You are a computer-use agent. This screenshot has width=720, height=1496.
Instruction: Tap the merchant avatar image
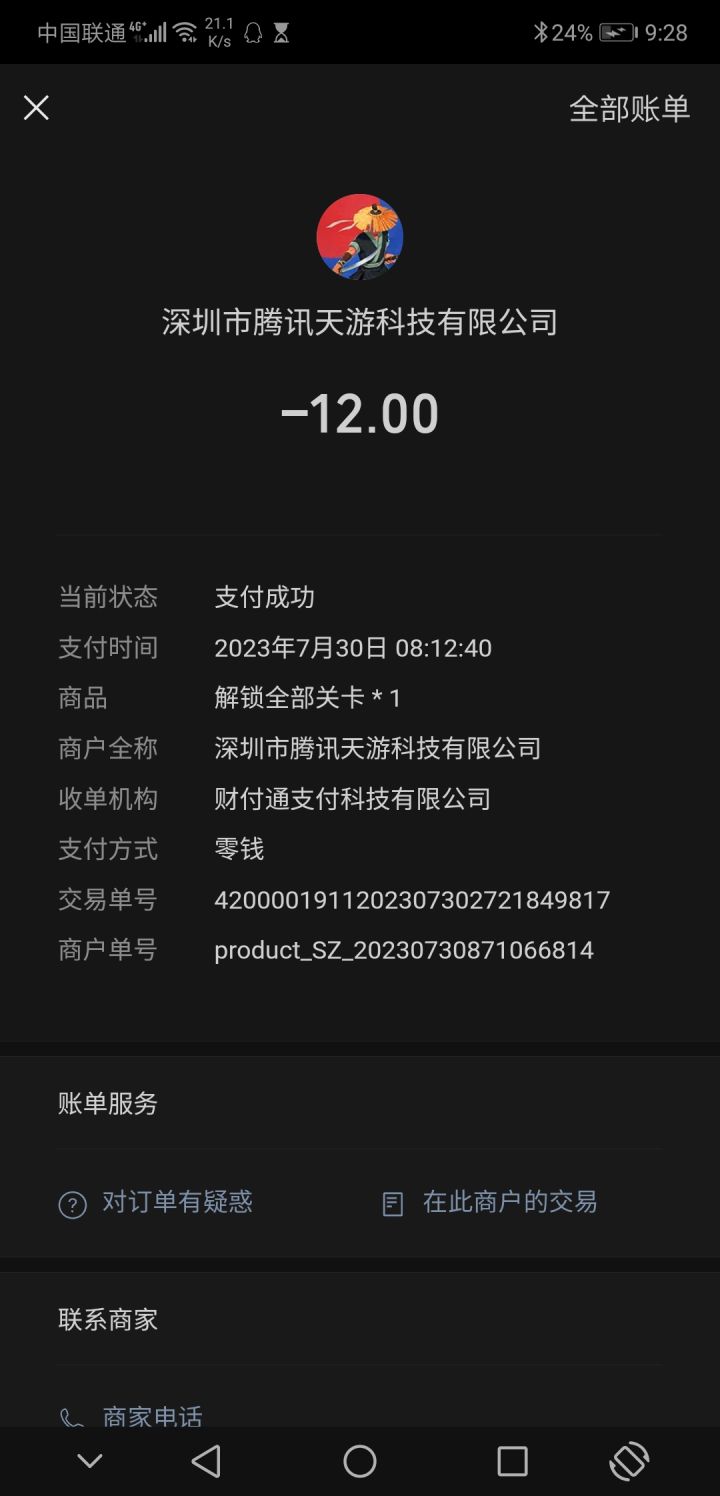point(360,237)
